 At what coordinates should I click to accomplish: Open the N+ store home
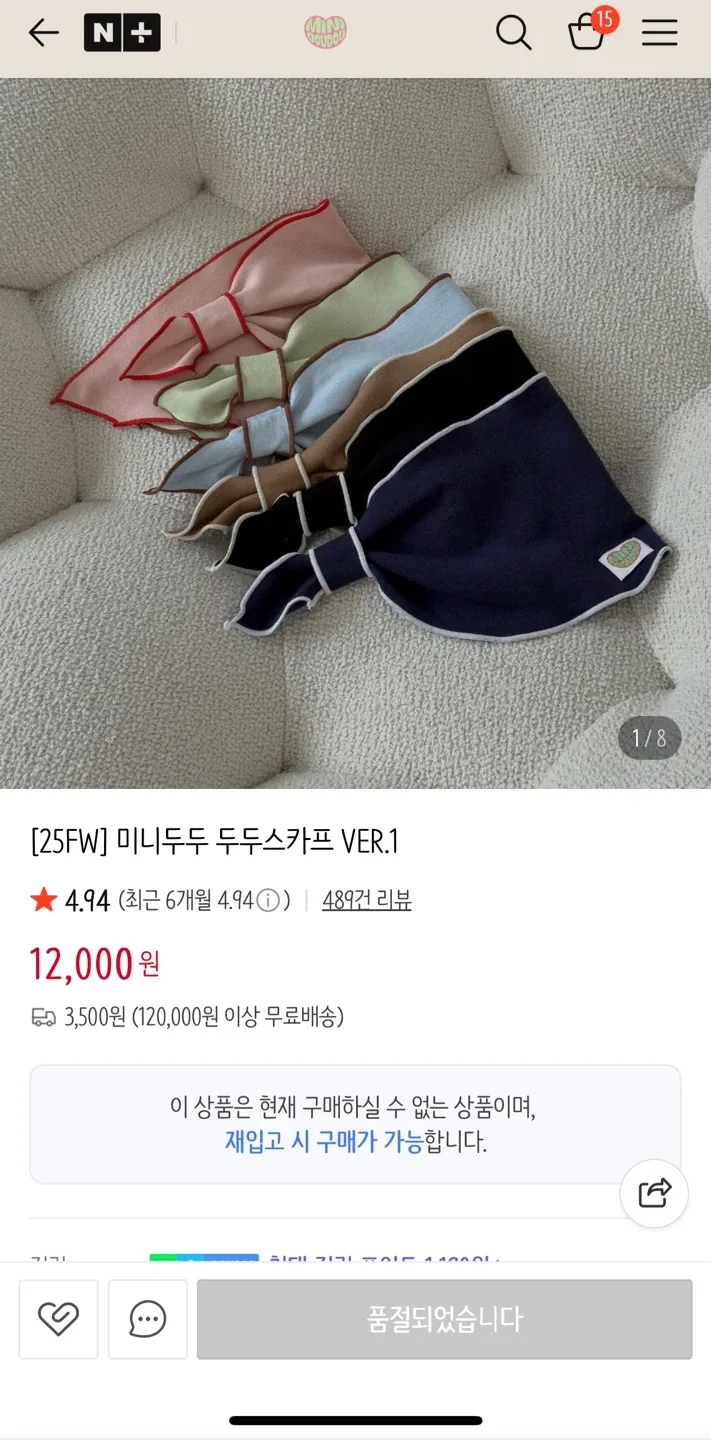coord(122,33)
